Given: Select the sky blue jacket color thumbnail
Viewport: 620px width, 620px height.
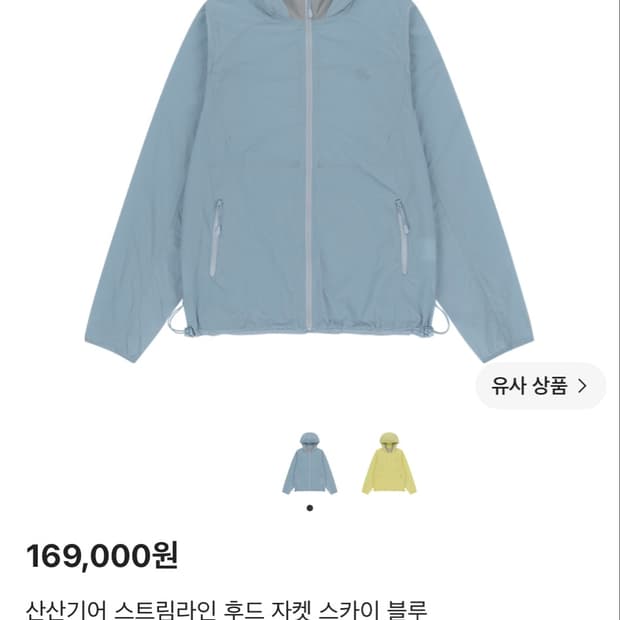Looking at the screenshot, I should pyautogui.click(x=310, y=463).
